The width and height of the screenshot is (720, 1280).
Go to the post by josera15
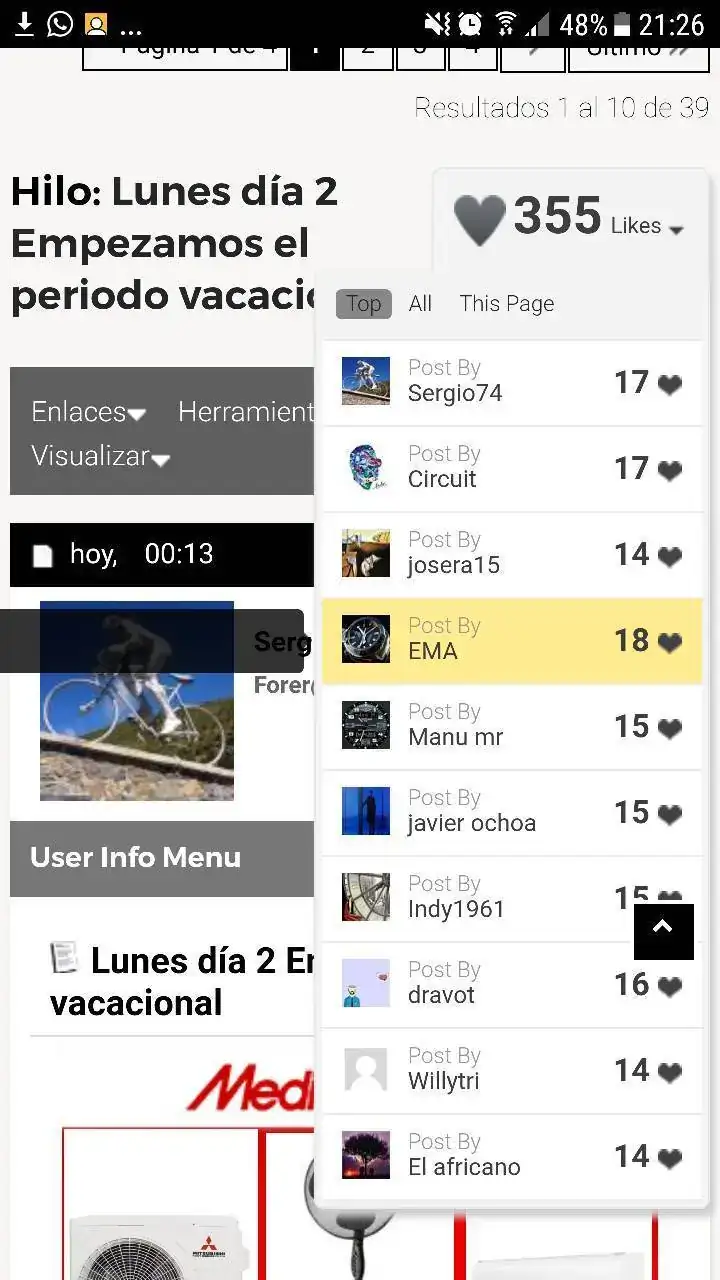pos(512,554)
